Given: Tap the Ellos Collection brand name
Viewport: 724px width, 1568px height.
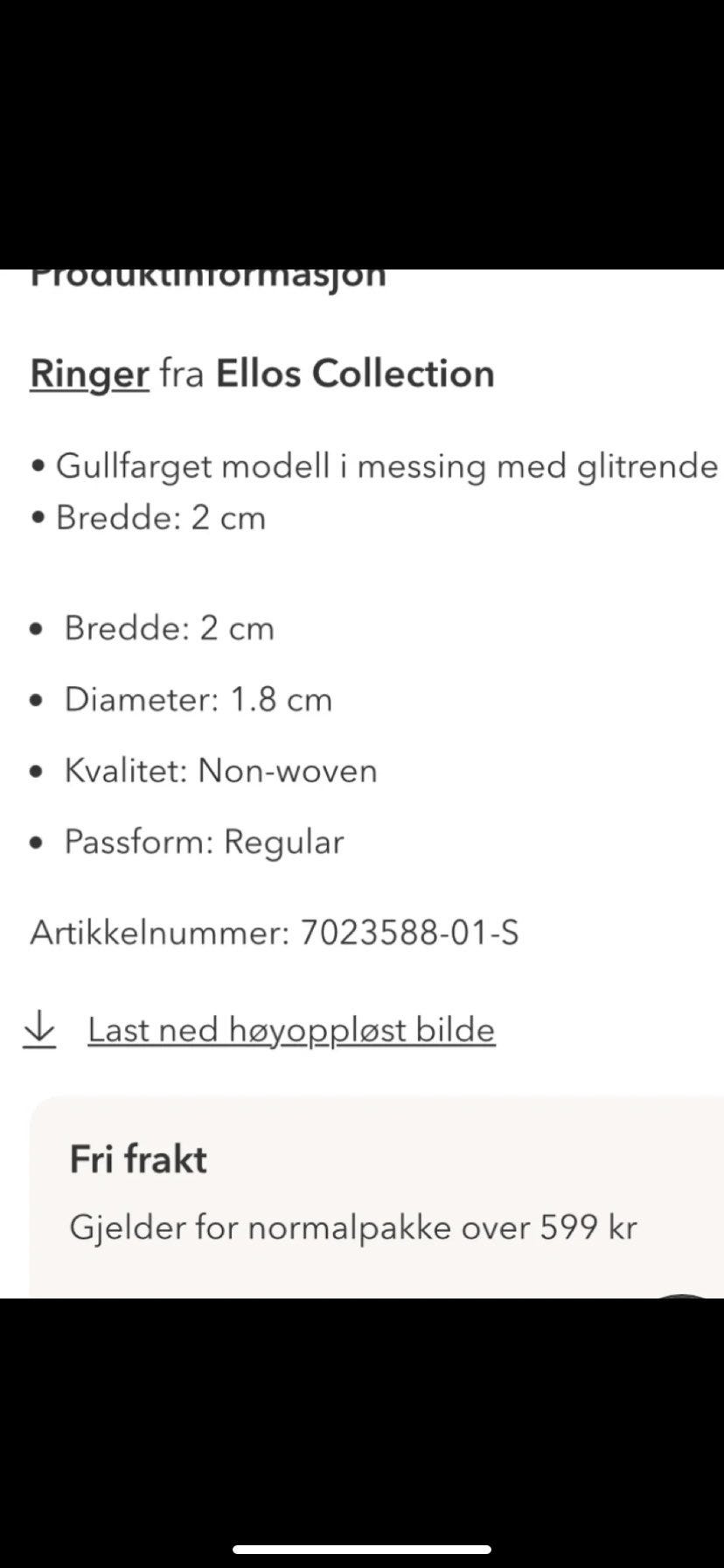Looking at the screenshot, I should tap(355, 373).
